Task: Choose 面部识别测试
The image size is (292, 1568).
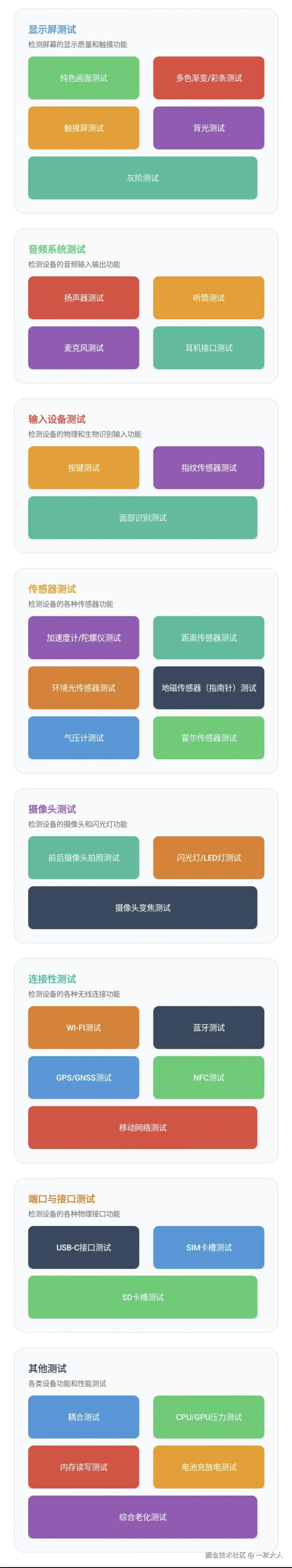Action: (143, 517)
